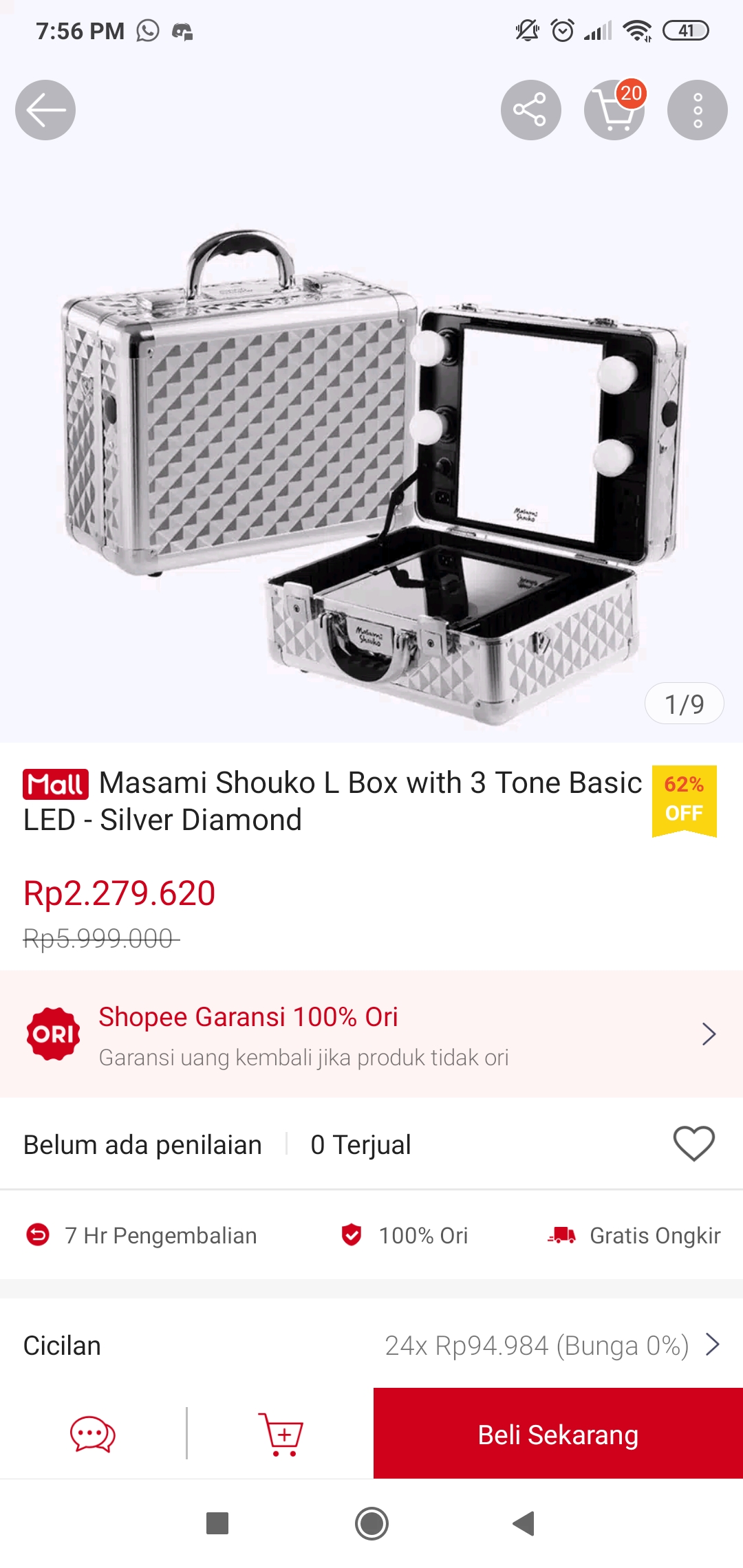Chat with the seller
Image resolution: width=743 pixels, height=1568 pixels.
(x=93, y=1434)
